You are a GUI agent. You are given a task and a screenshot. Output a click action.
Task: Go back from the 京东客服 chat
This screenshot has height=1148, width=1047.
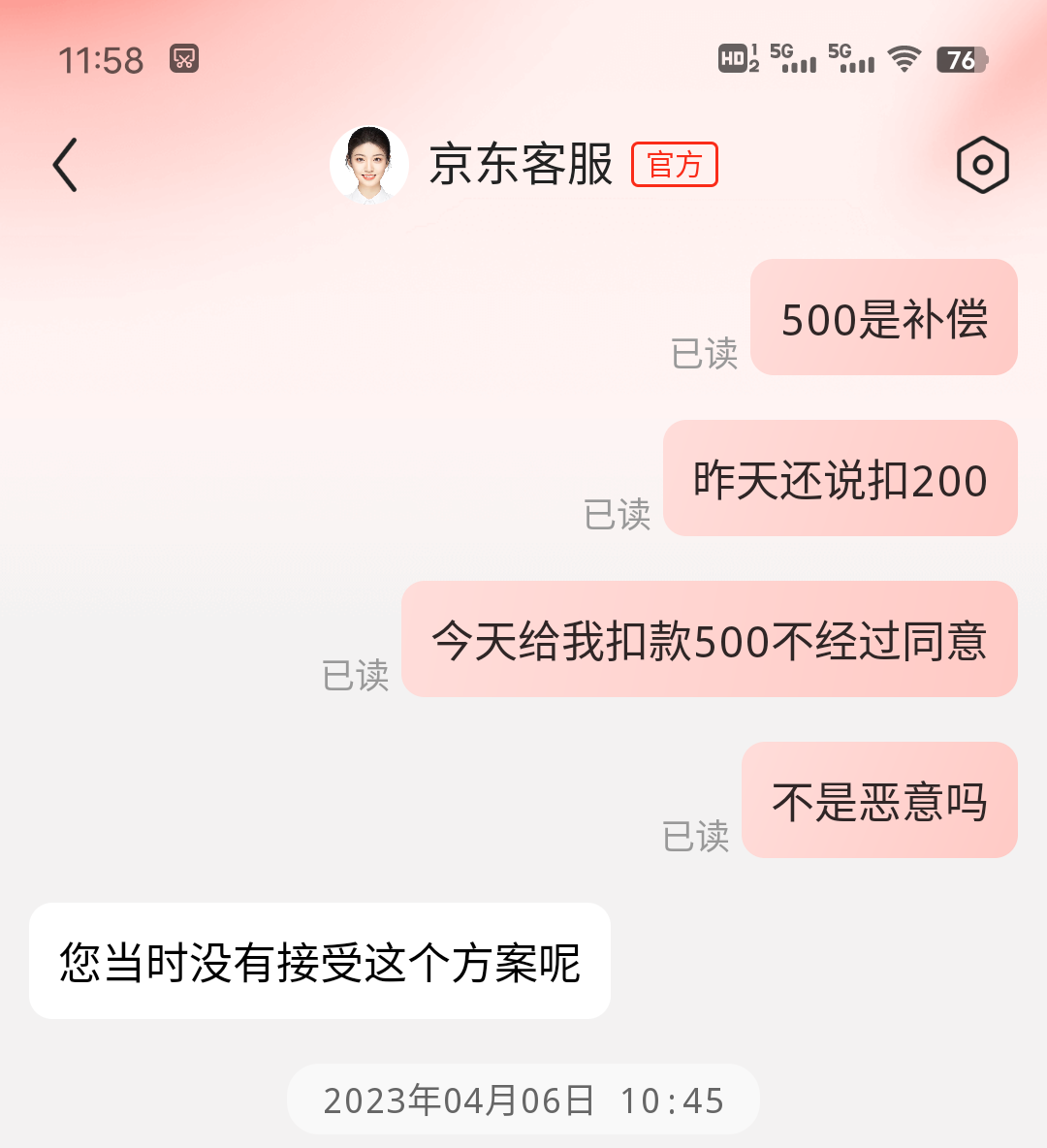(65, 165)
